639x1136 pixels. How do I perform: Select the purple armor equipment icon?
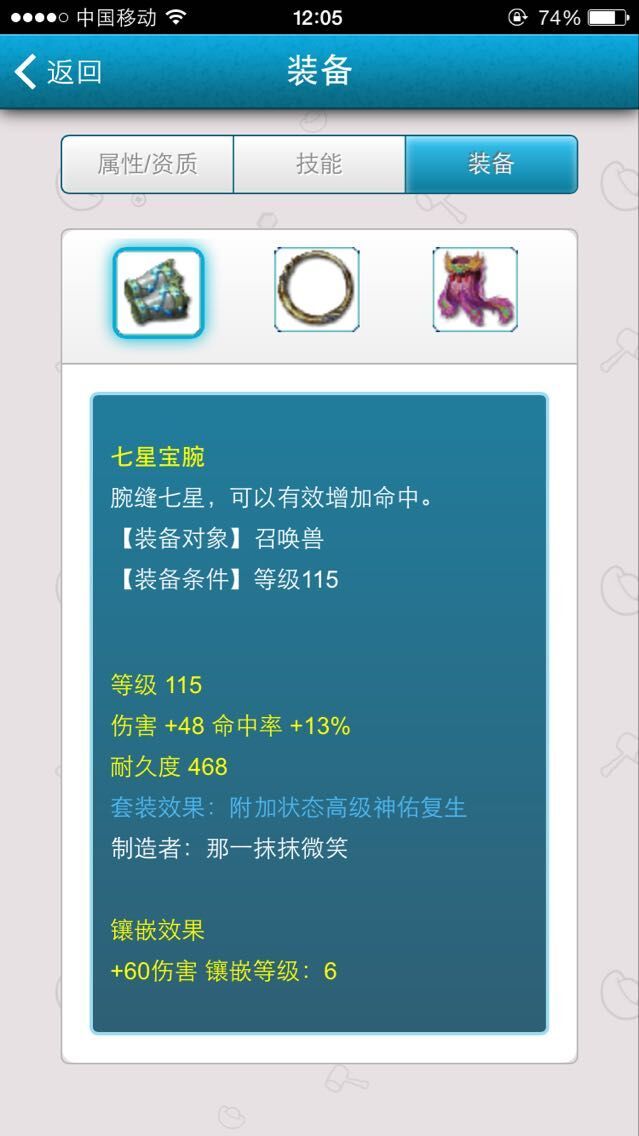tap(475, 290)
